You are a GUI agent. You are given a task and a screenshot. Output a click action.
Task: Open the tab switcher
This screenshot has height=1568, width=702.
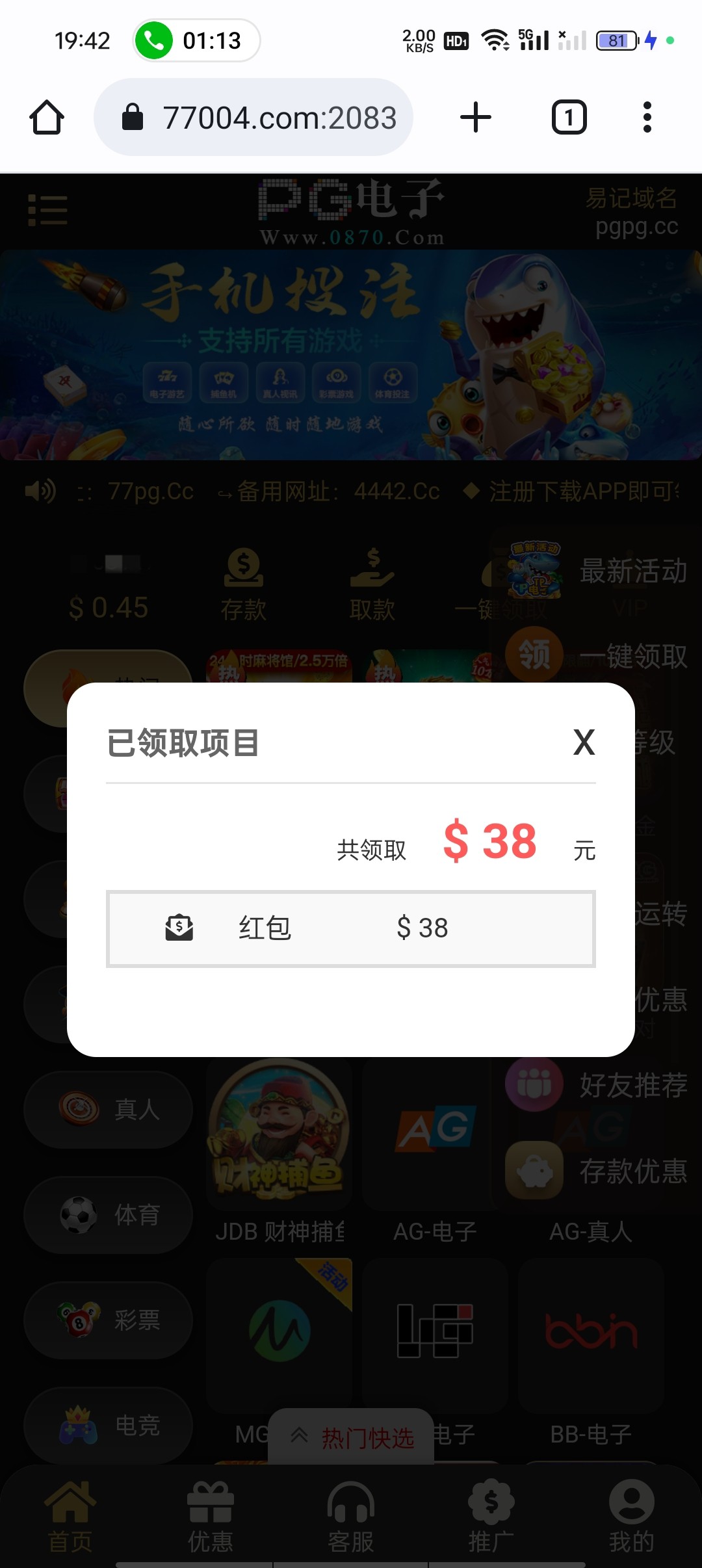click(569, 118)
